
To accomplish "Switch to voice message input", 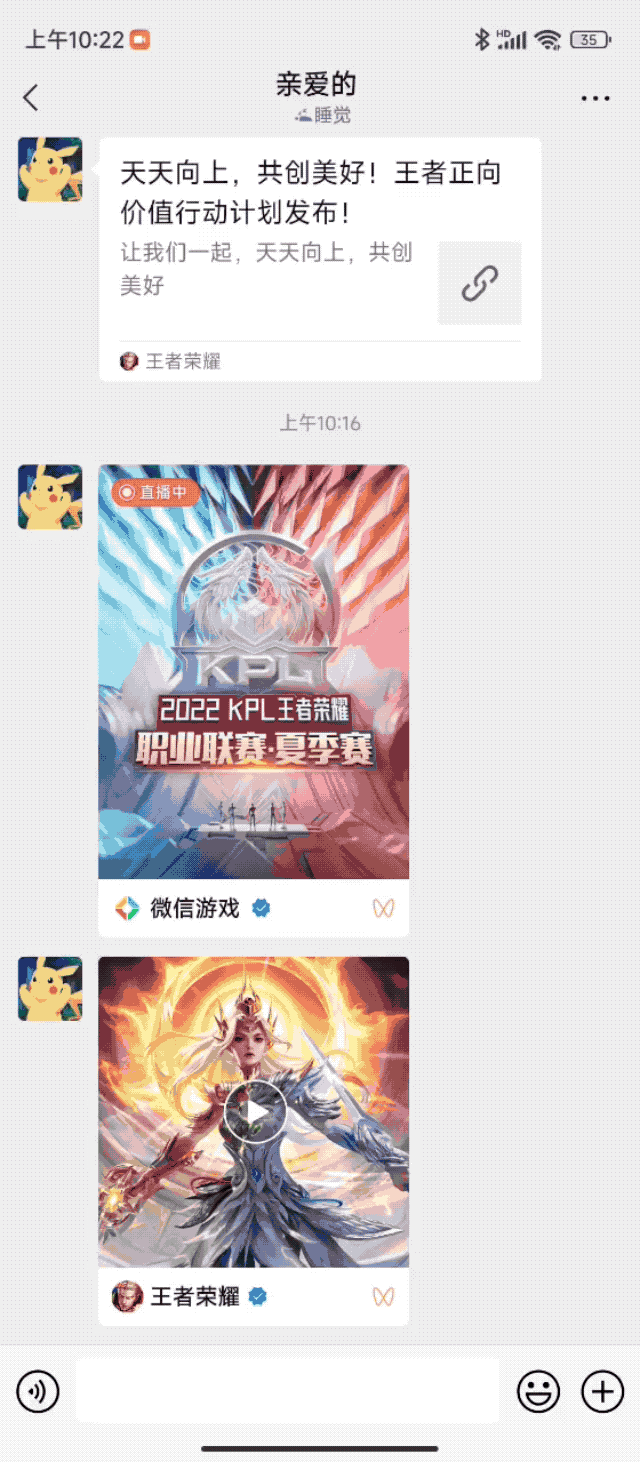I will point(38,1391).
